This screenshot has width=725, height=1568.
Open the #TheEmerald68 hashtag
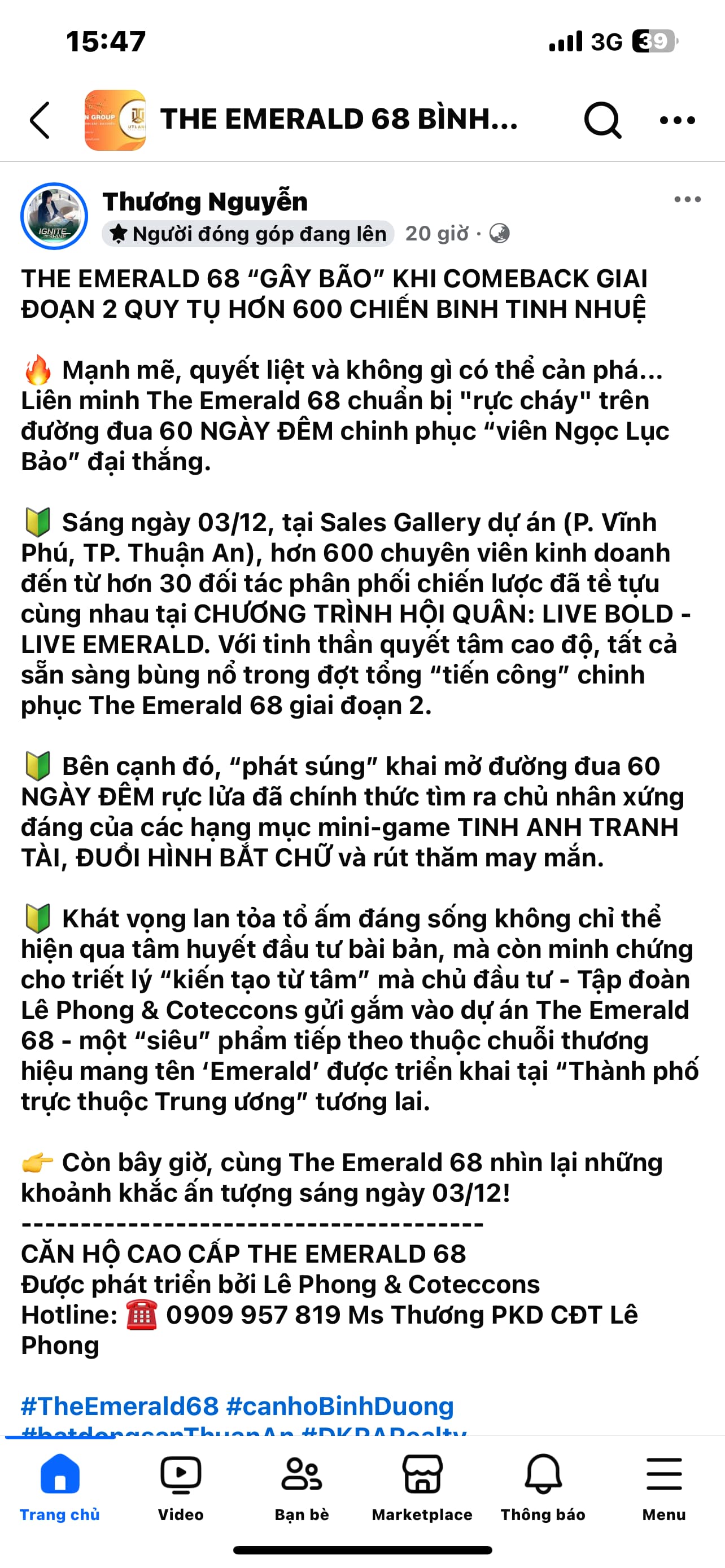click(x=119, y=1406)
